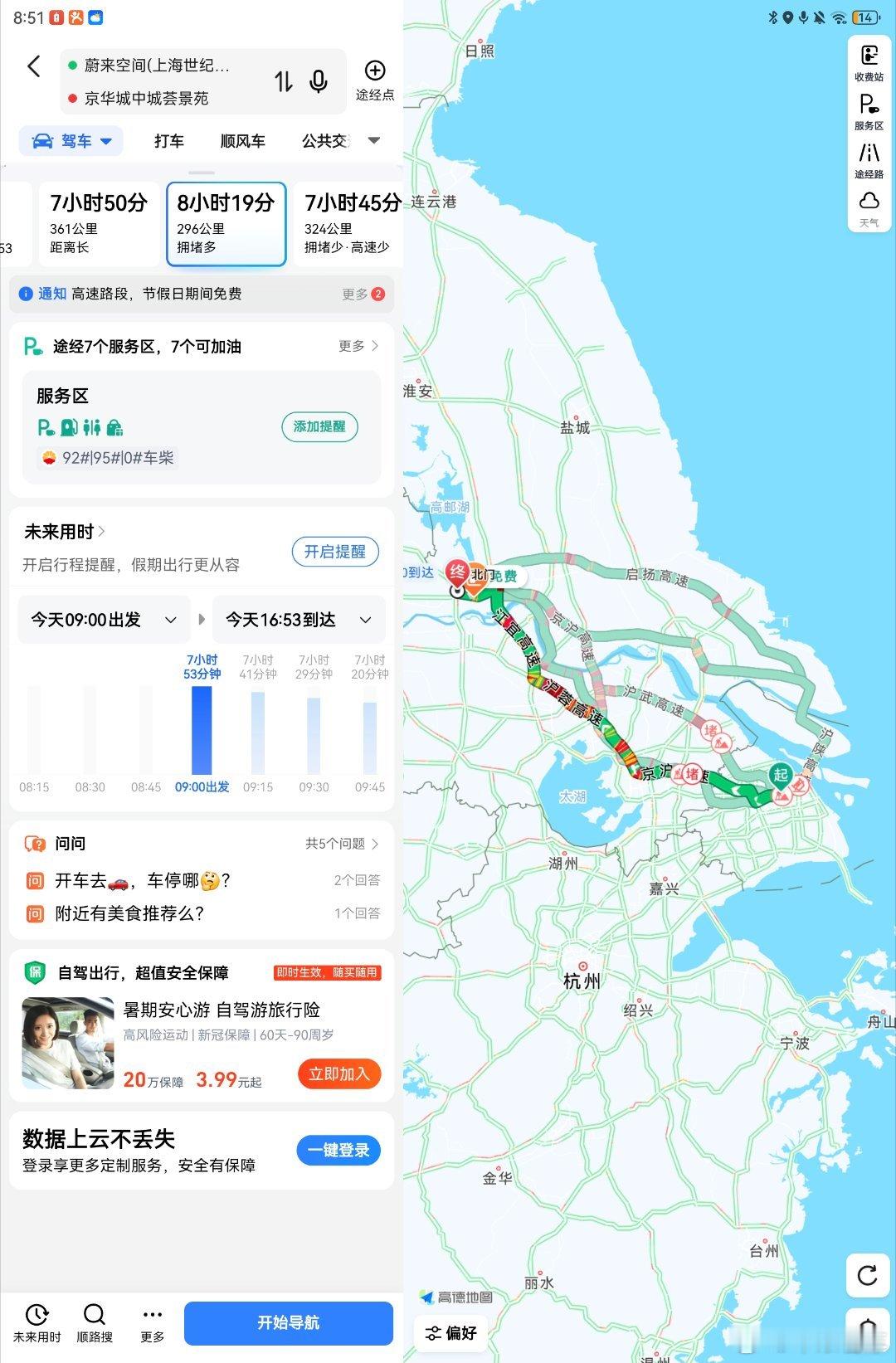
Task: Swap start and destination points
Action: pyautogui.click(x=284, y=81)
